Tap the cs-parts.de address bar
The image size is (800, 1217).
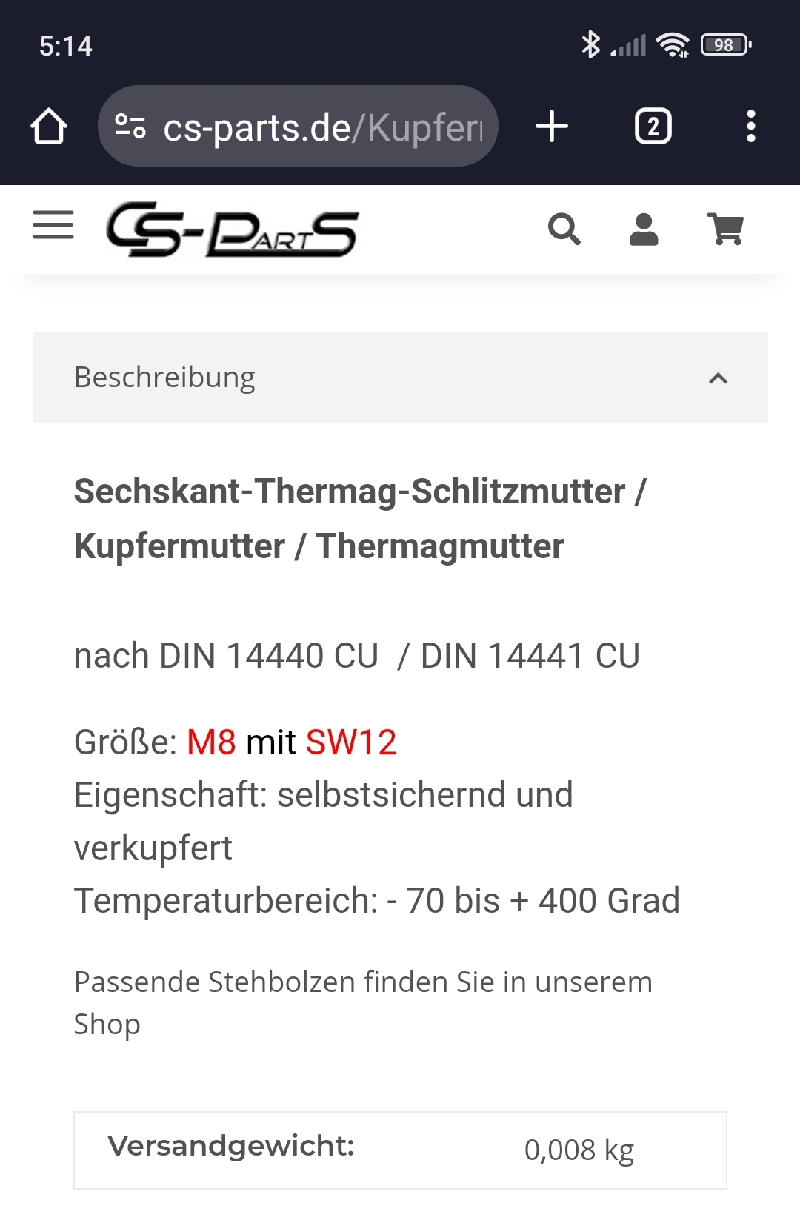pos(320,127)
